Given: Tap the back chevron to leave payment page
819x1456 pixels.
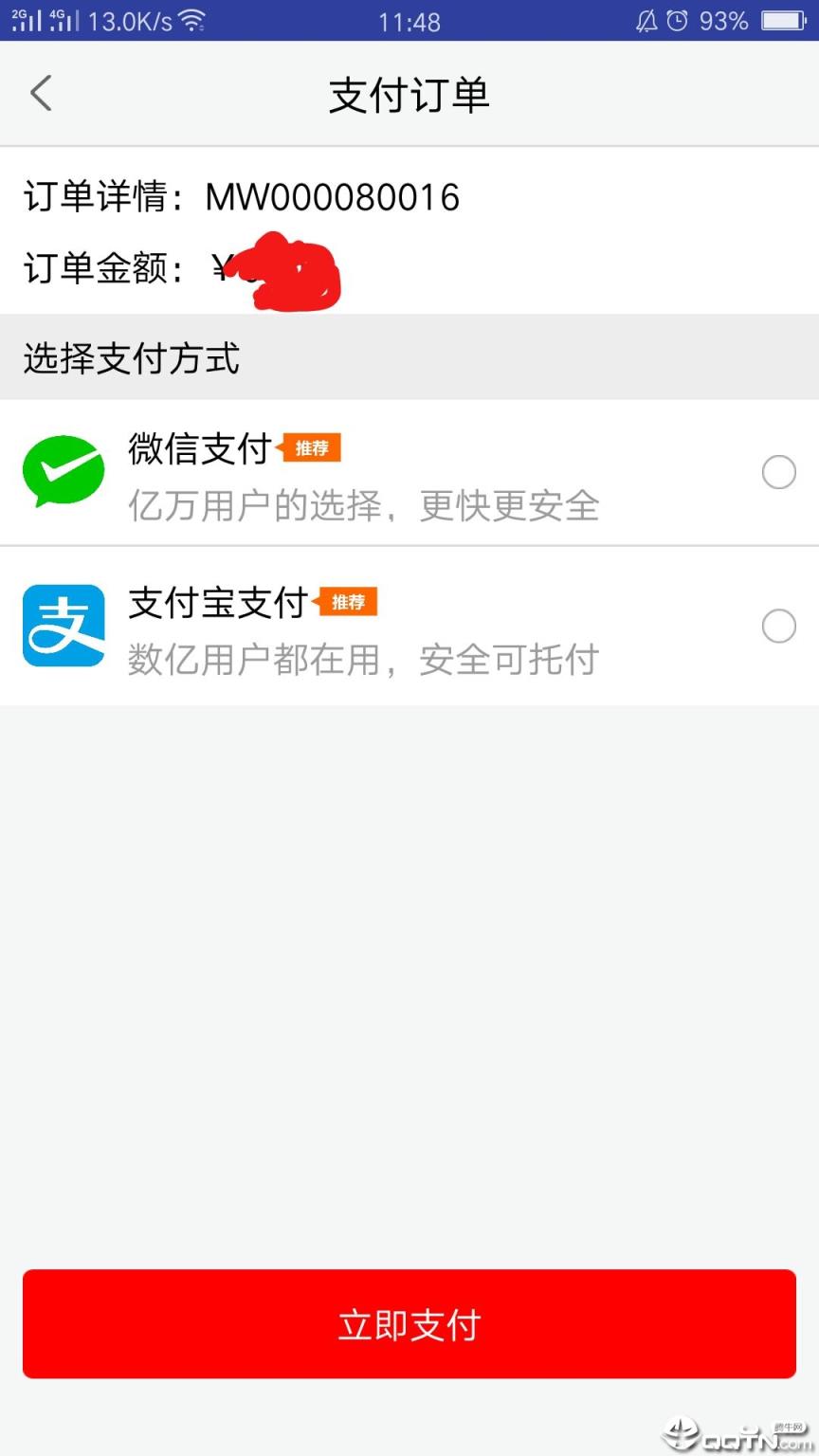Looking at the screenshot, I should tap(41, 94).
